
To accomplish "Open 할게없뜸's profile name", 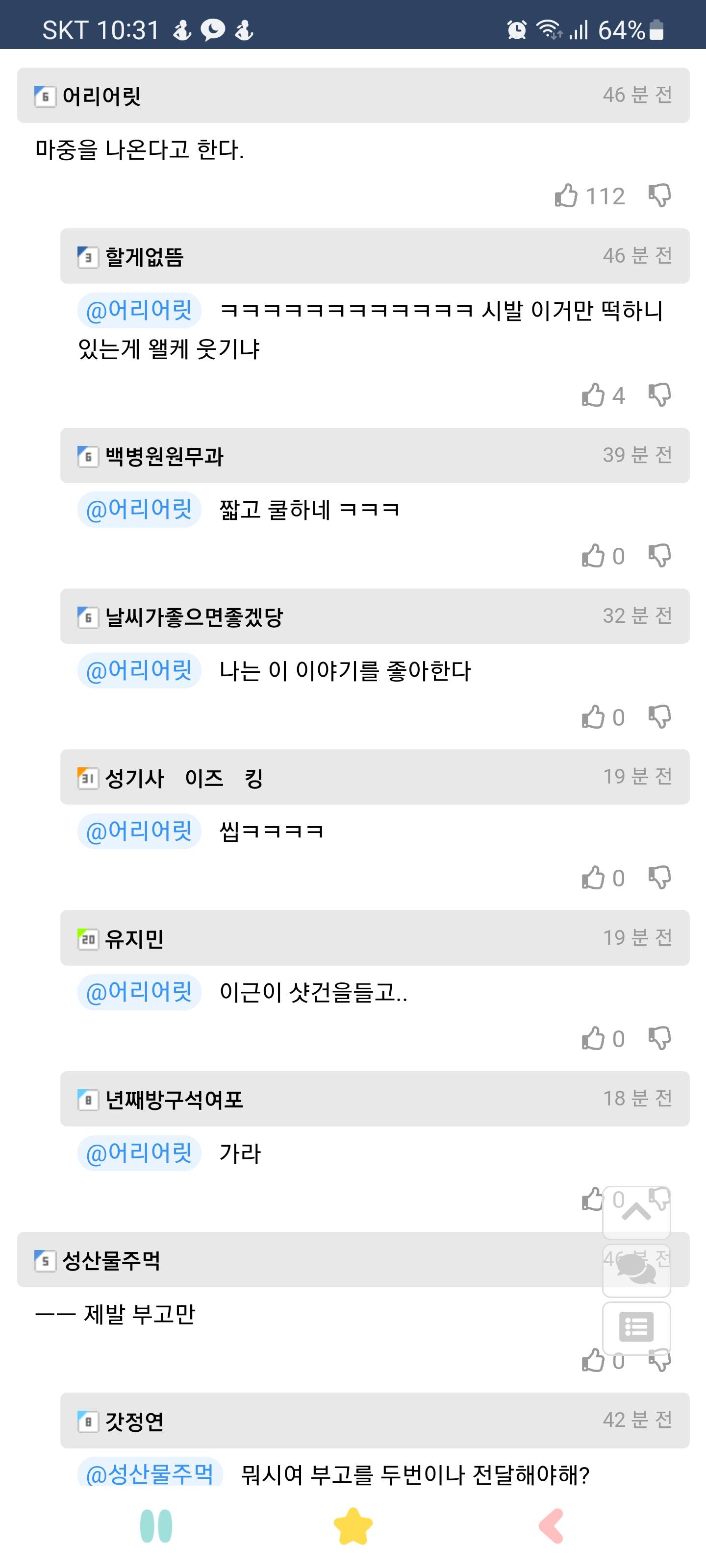I will [144, 257].
